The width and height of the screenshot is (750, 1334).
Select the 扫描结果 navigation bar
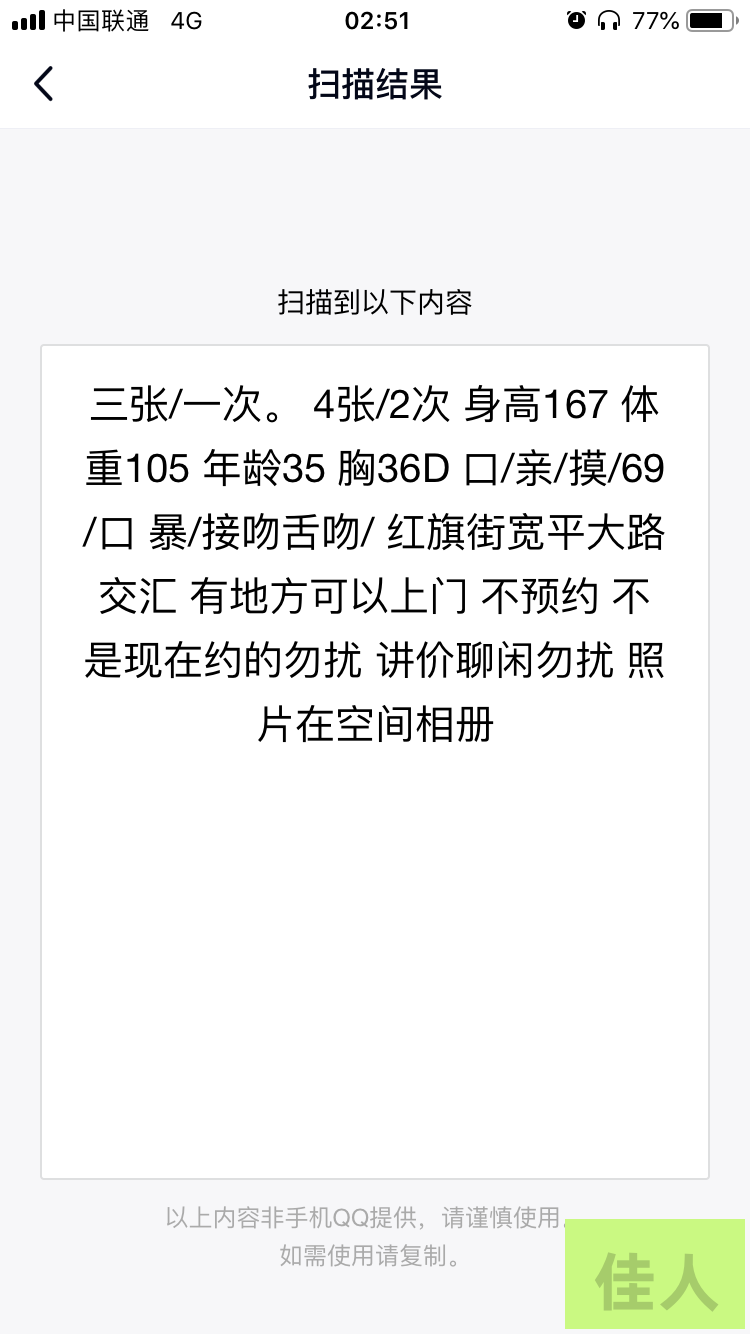pos(375,85)
